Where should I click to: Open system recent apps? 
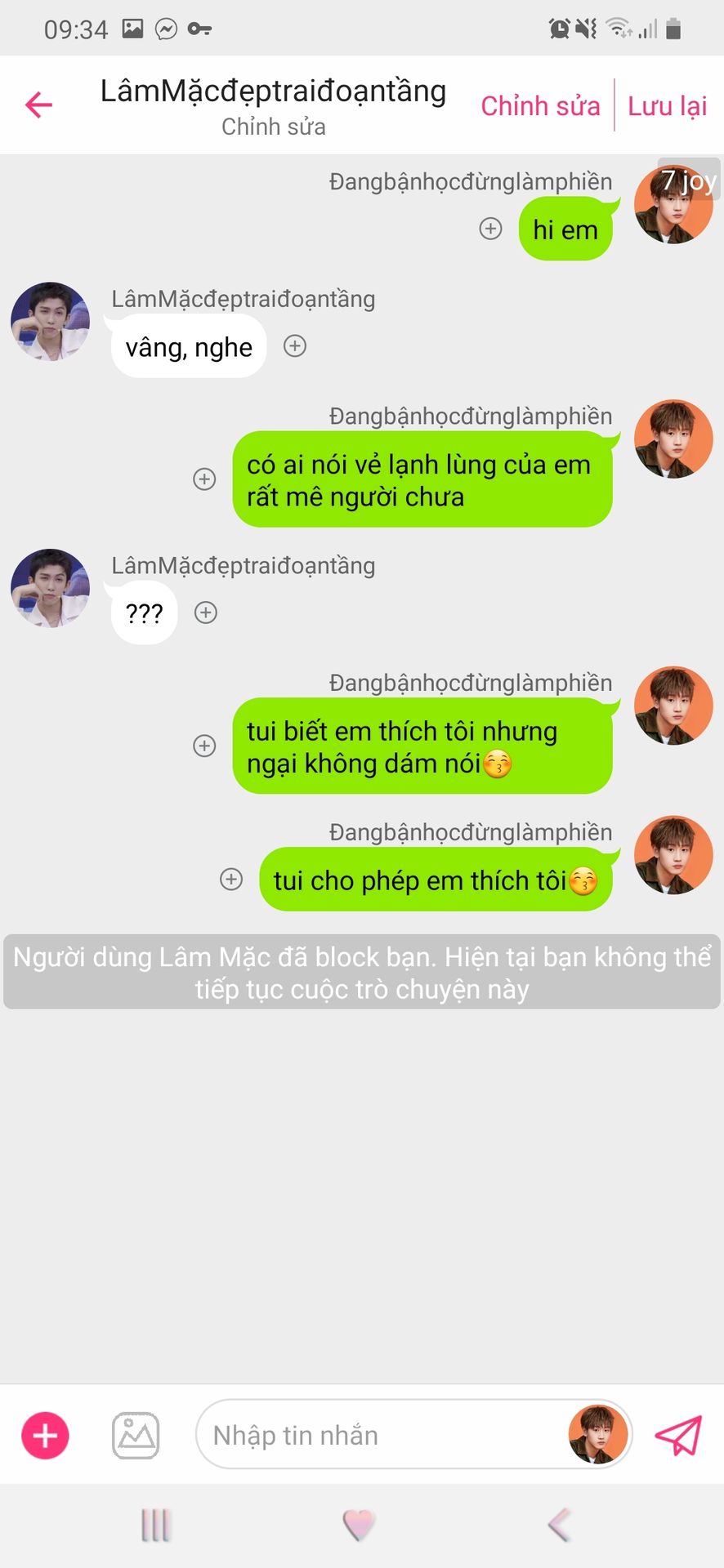(x=155, y=1525)
